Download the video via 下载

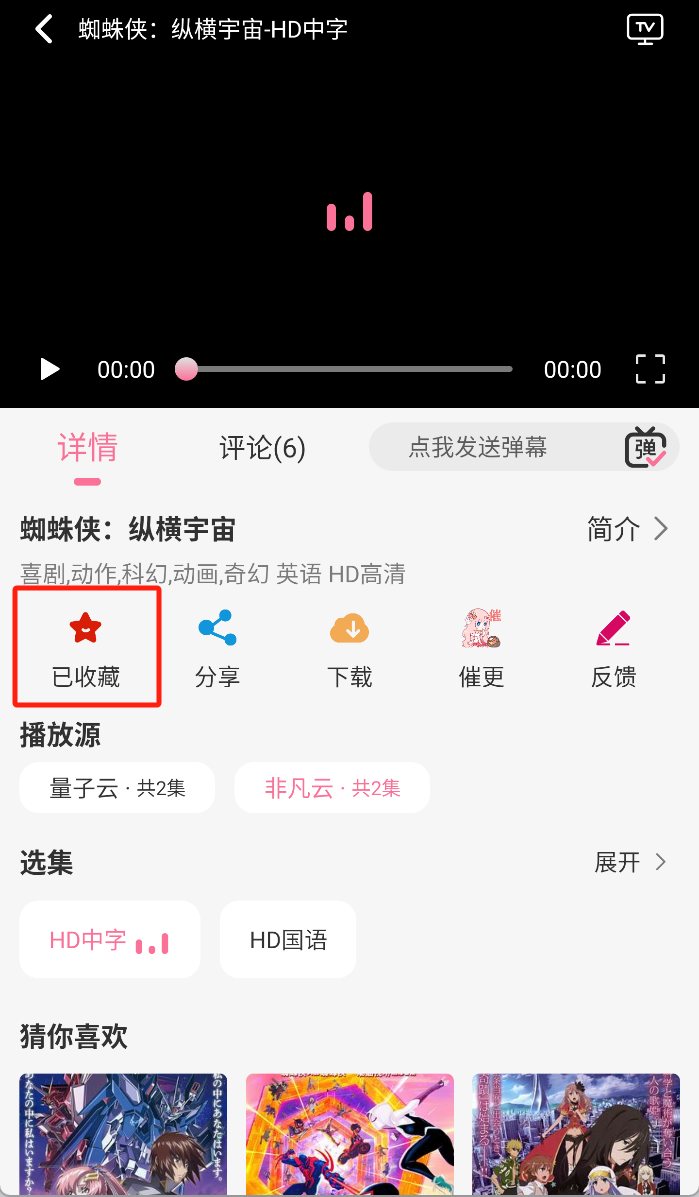349,647
